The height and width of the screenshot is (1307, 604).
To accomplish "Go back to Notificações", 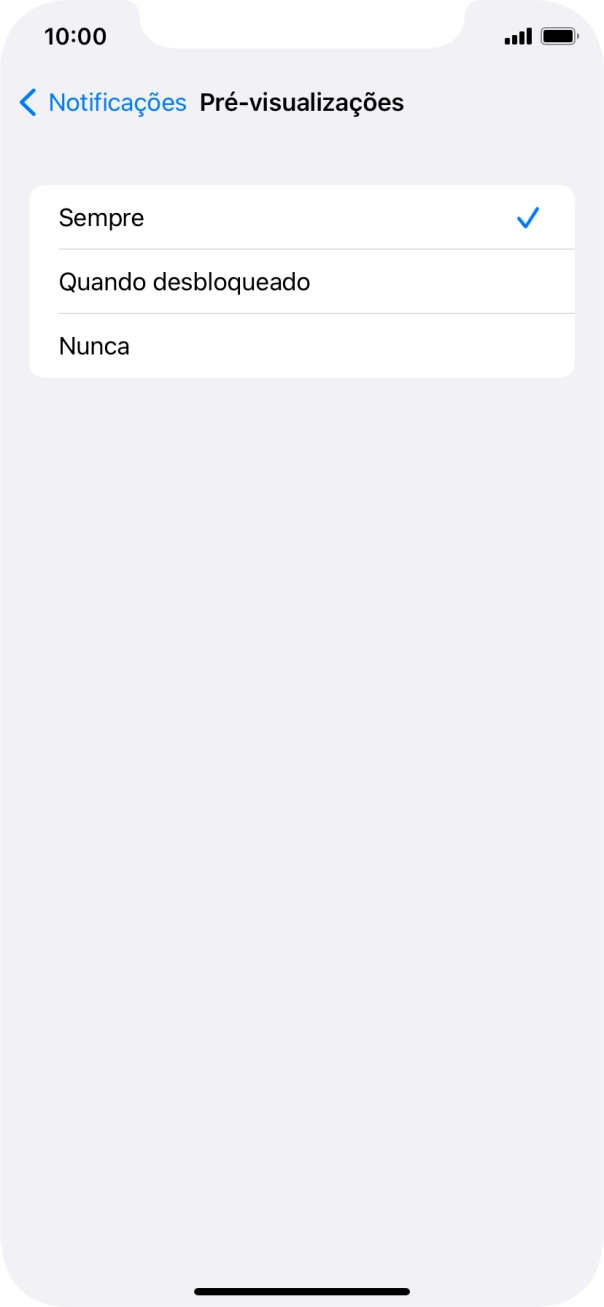I will (x=103, y=102).
